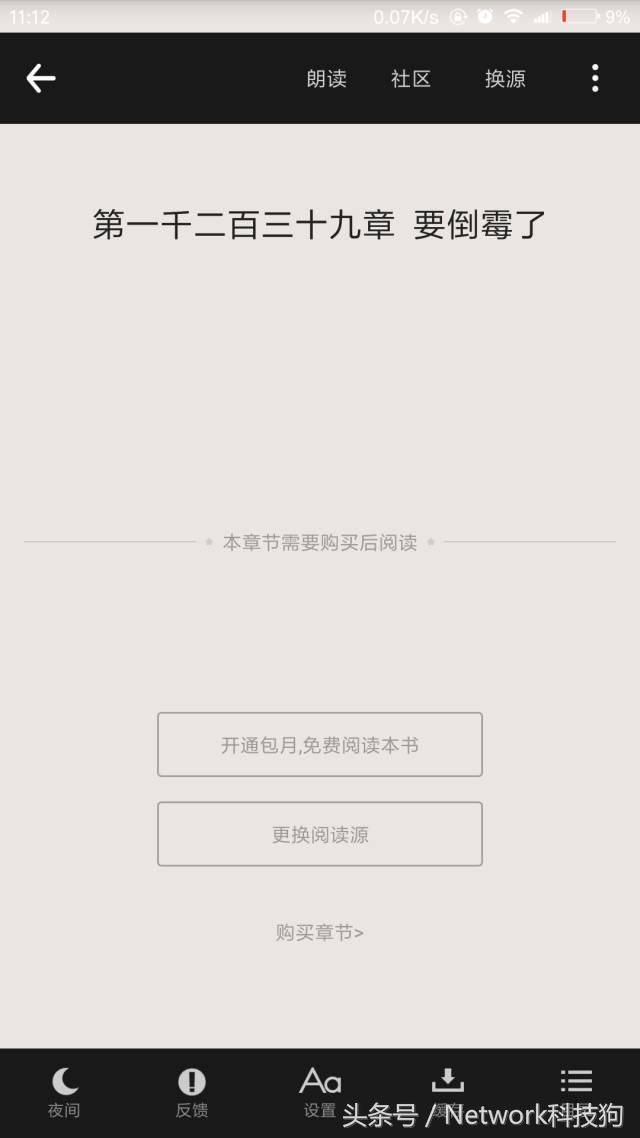640x1138 pixels.
Task: Open the 购买章节 link
Action: click(x=319, y=932)
